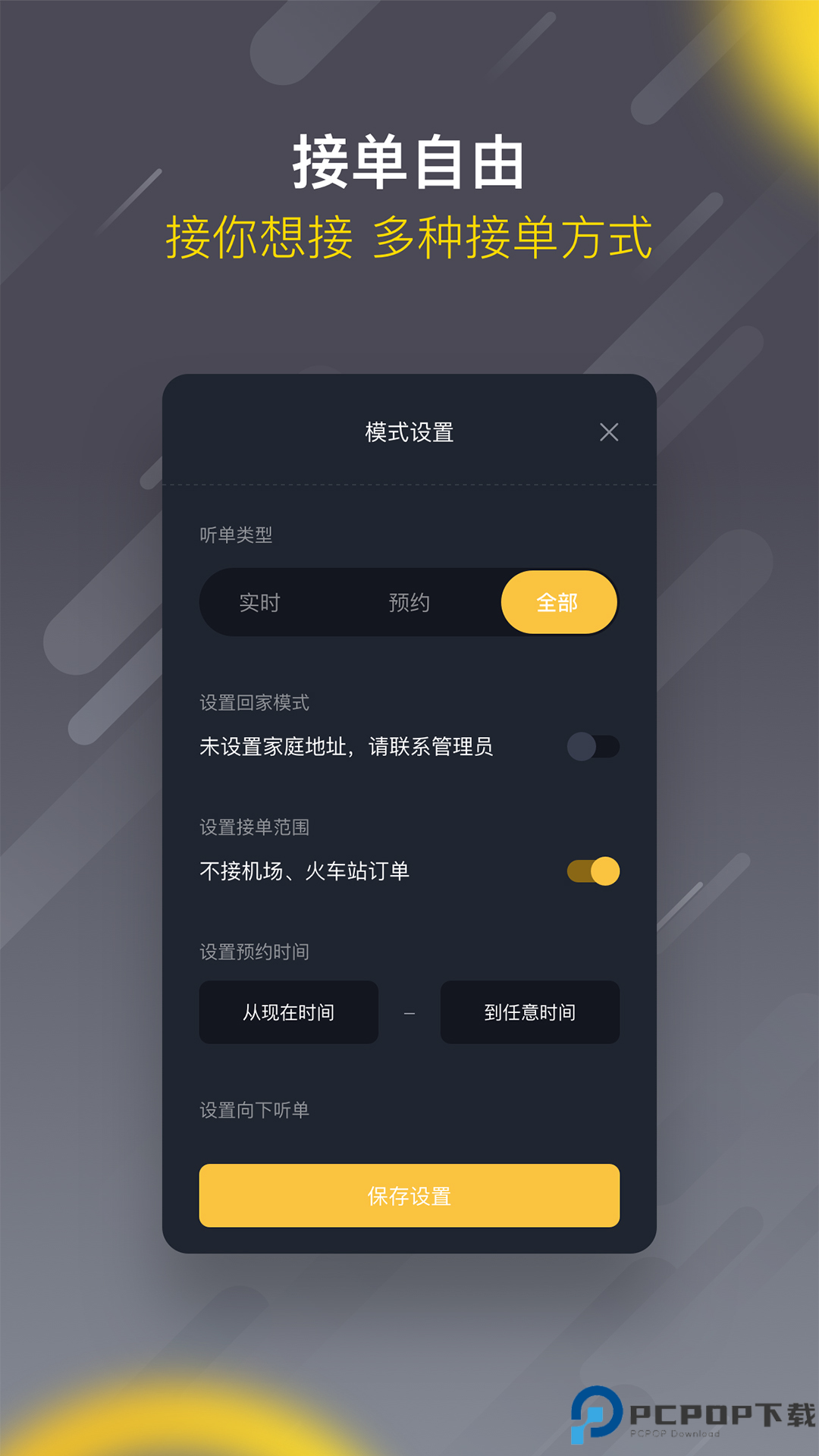Tap the yellow 全部 pill button

[559, 601]
